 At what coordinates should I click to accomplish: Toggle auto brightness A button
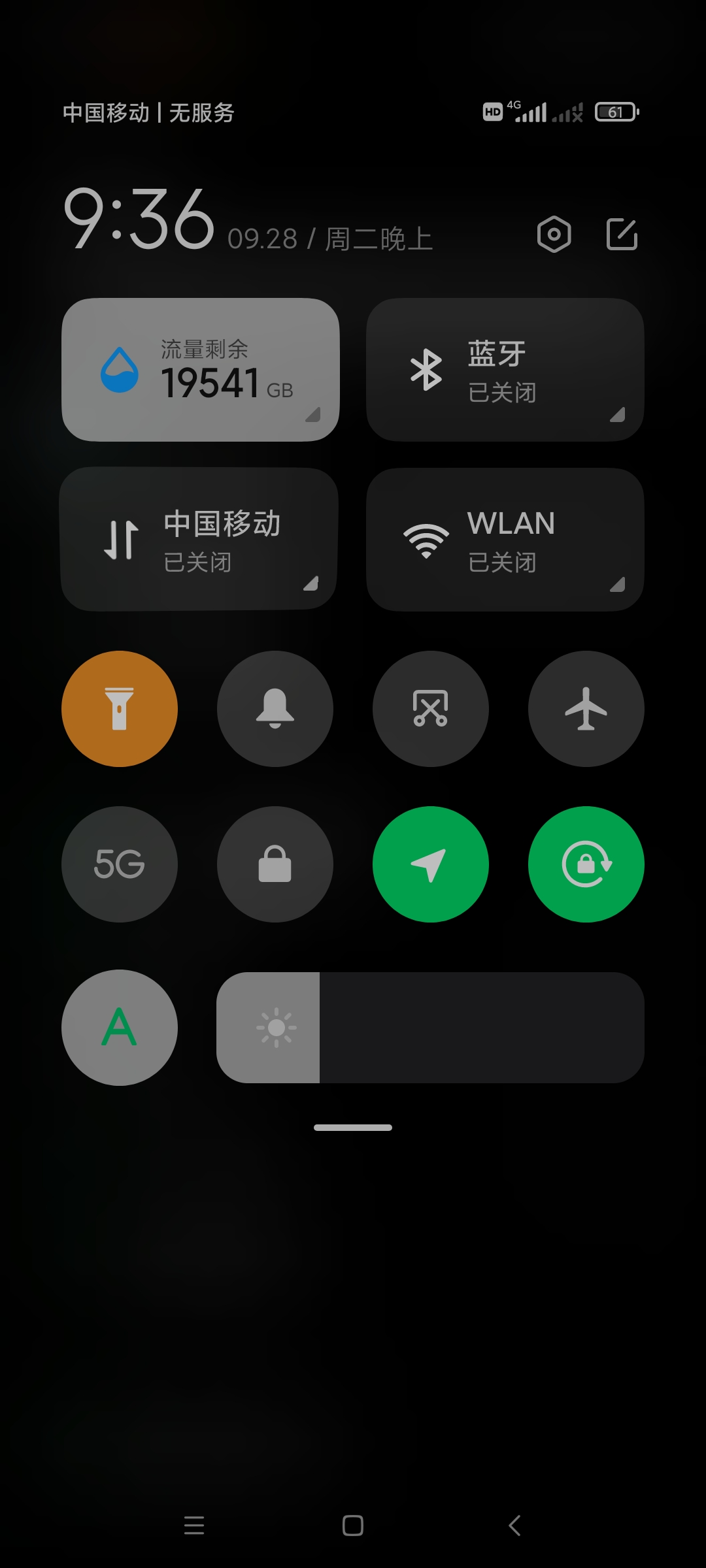[x=120, y=1028]
